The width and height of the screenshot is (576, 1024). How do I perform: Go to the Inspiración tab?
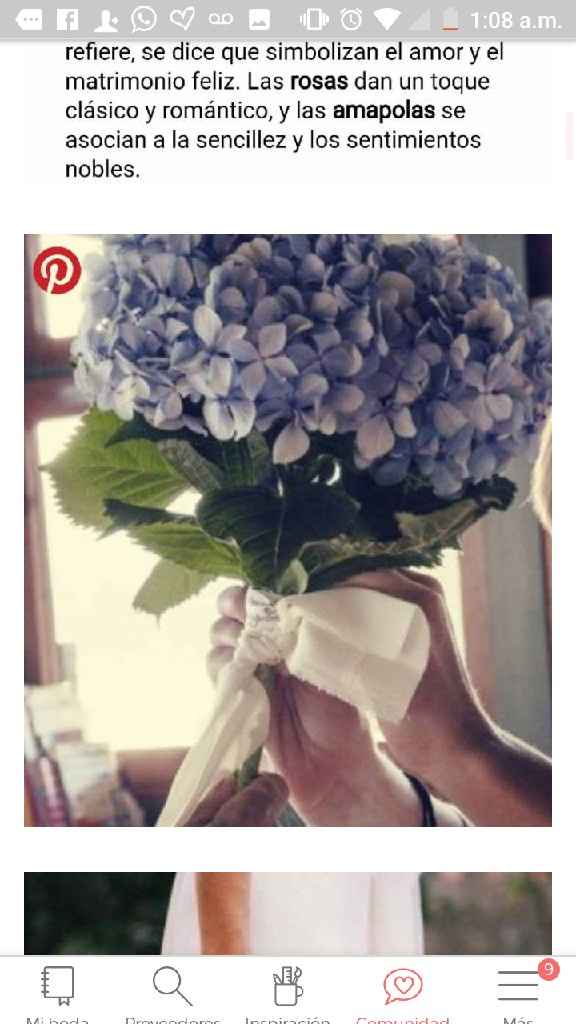tap(287, 991)
